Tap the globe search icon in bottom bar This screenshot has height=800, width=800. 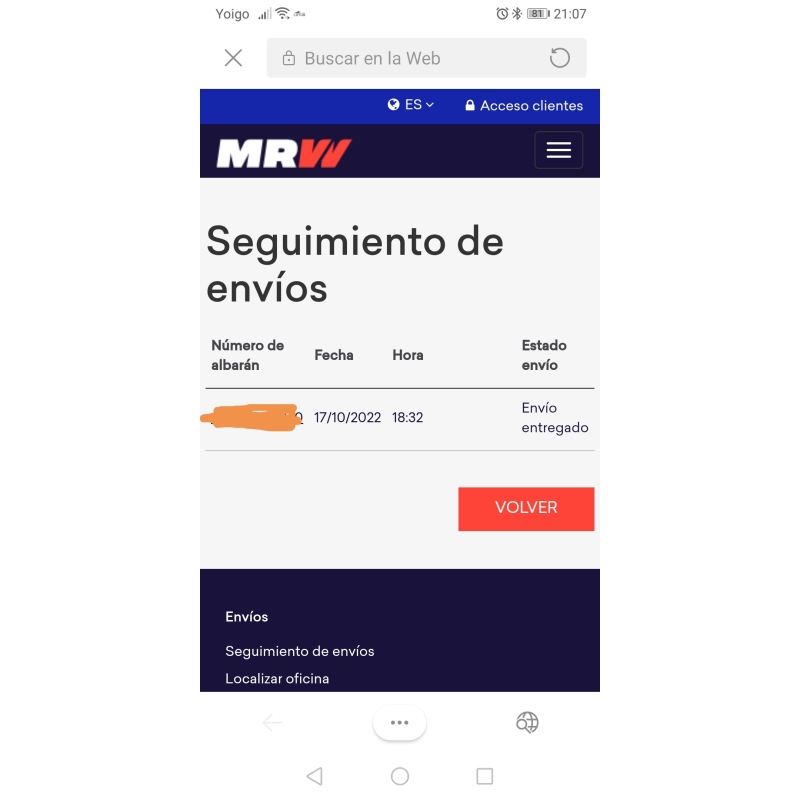point(527,722)
